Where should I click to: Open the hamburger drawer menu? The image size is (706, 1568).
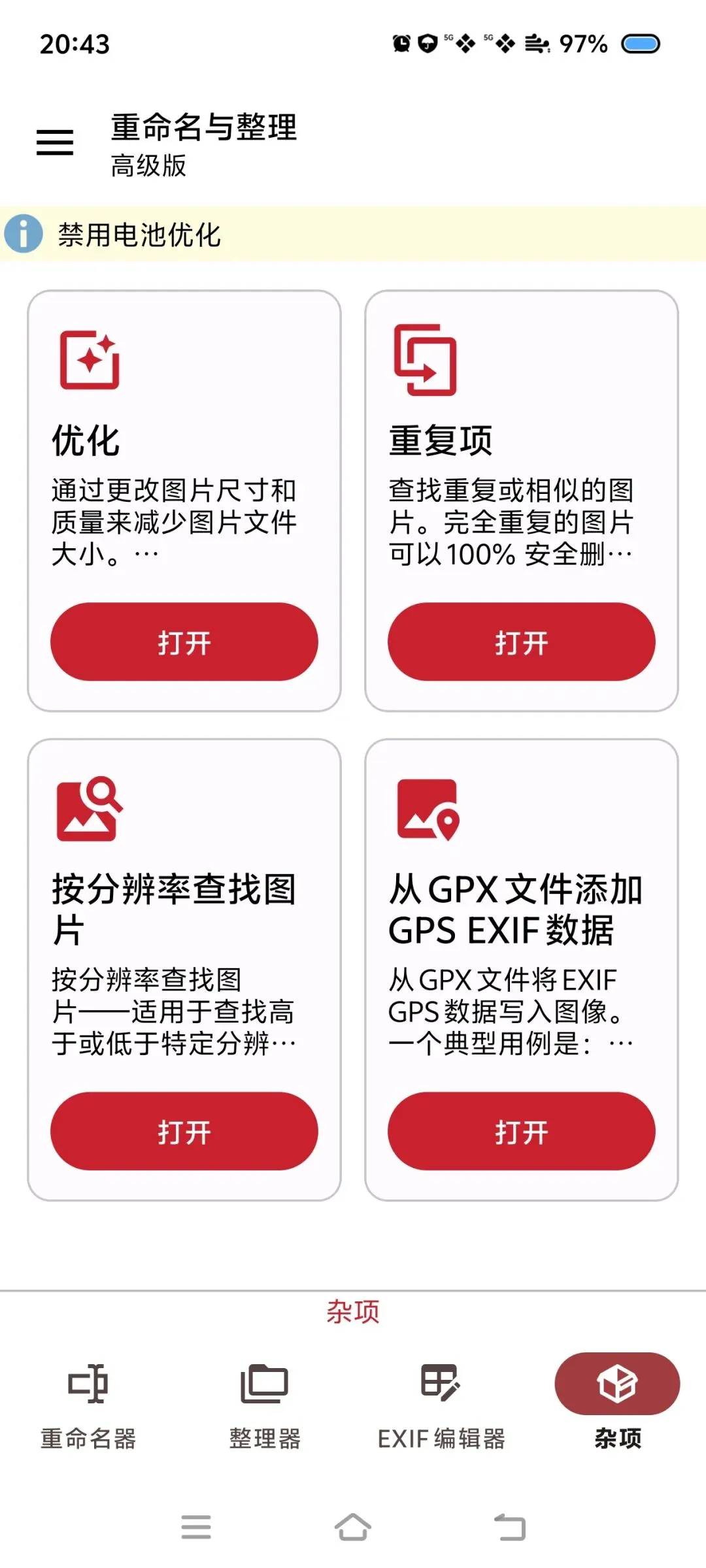pos(55,142)
